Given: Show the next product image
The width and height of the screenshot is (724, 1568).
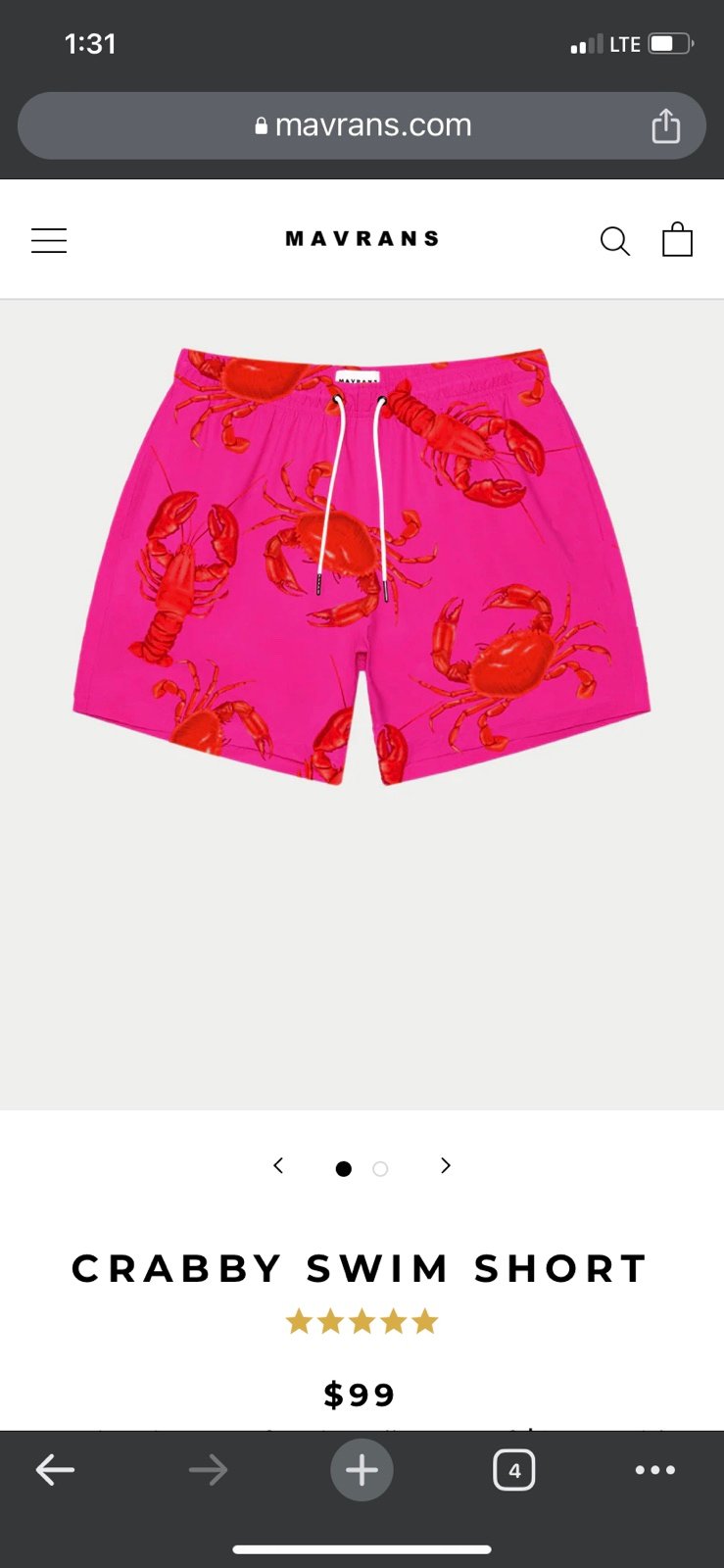Looking at the screenshot, I should click(x=446, y=1165).
